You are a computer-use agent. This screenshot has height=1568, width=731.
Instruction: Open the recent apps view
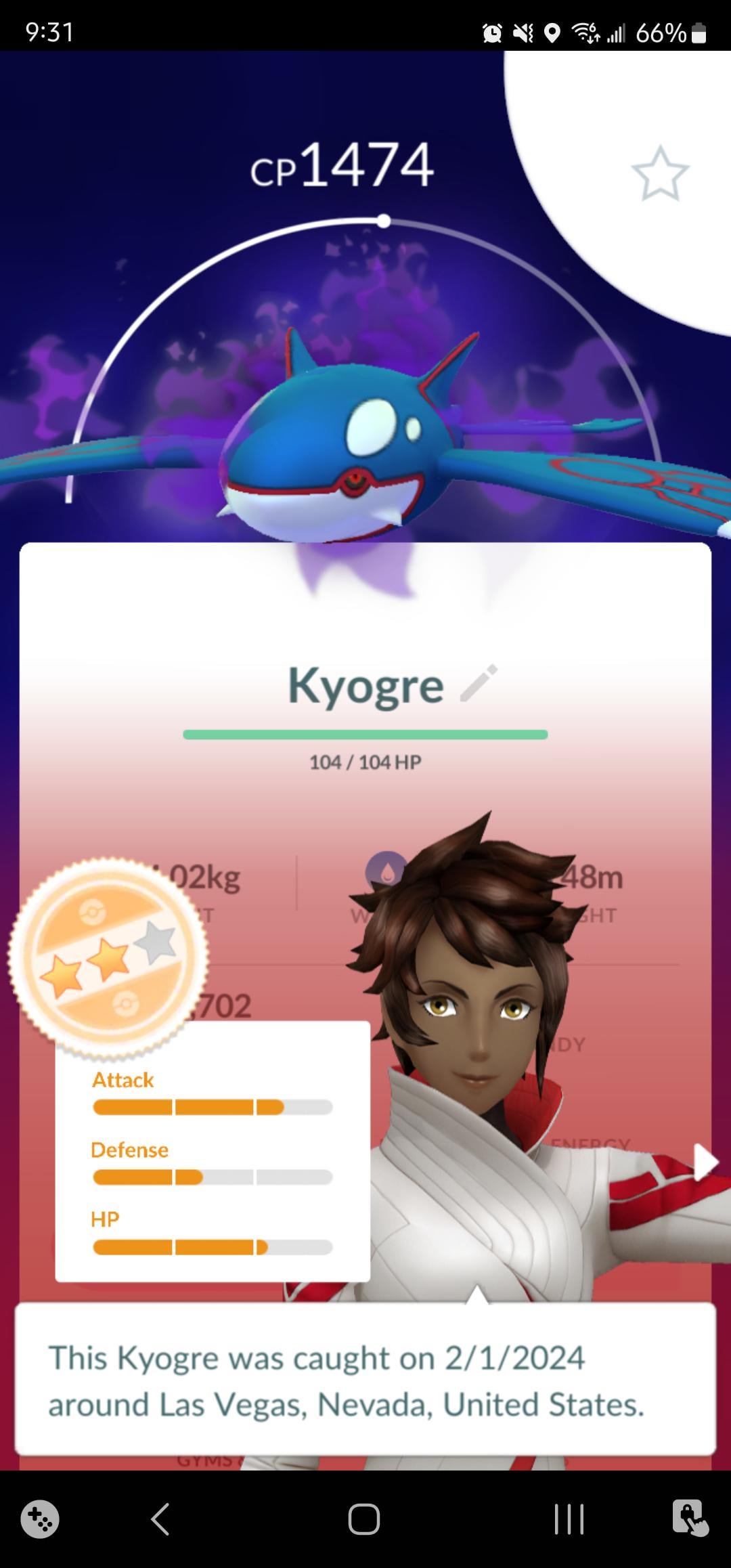569,1519
